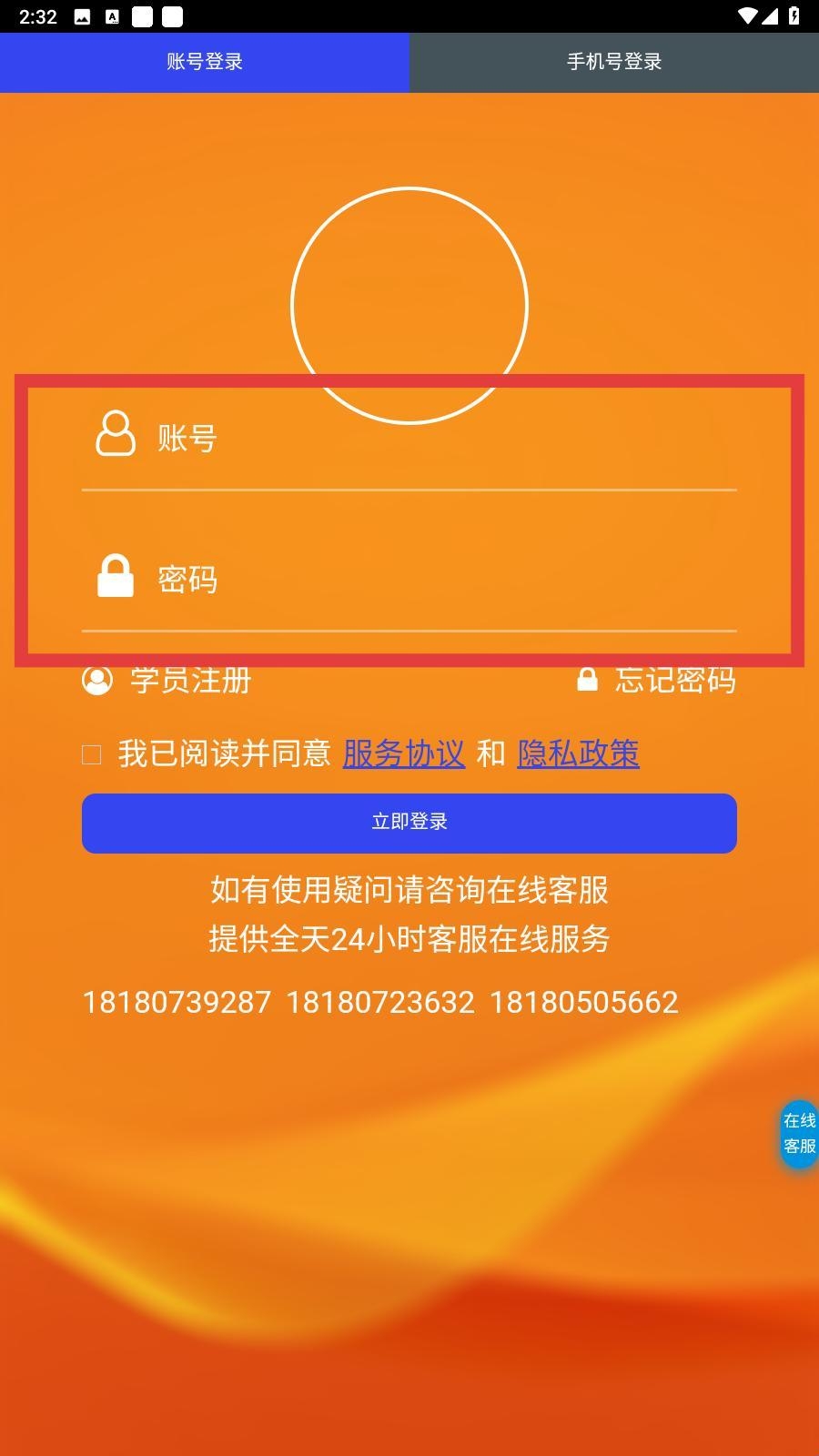The width and height of the screenshot is (819, 1456).
Task: Select the 账号登录 tab
Action: pyautogui.click(x=205, y=62)
